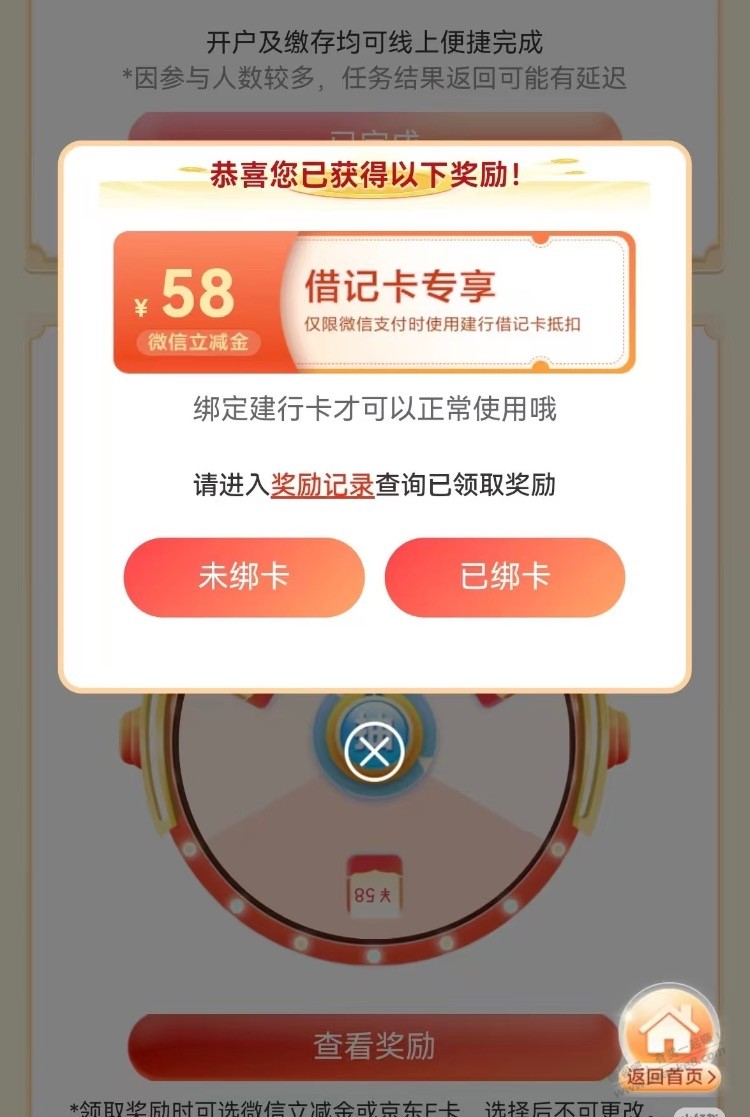750x1117 pixels.
Task: Open the 58 yuan 微信立减金 coupon
Action: coord(374,302)
